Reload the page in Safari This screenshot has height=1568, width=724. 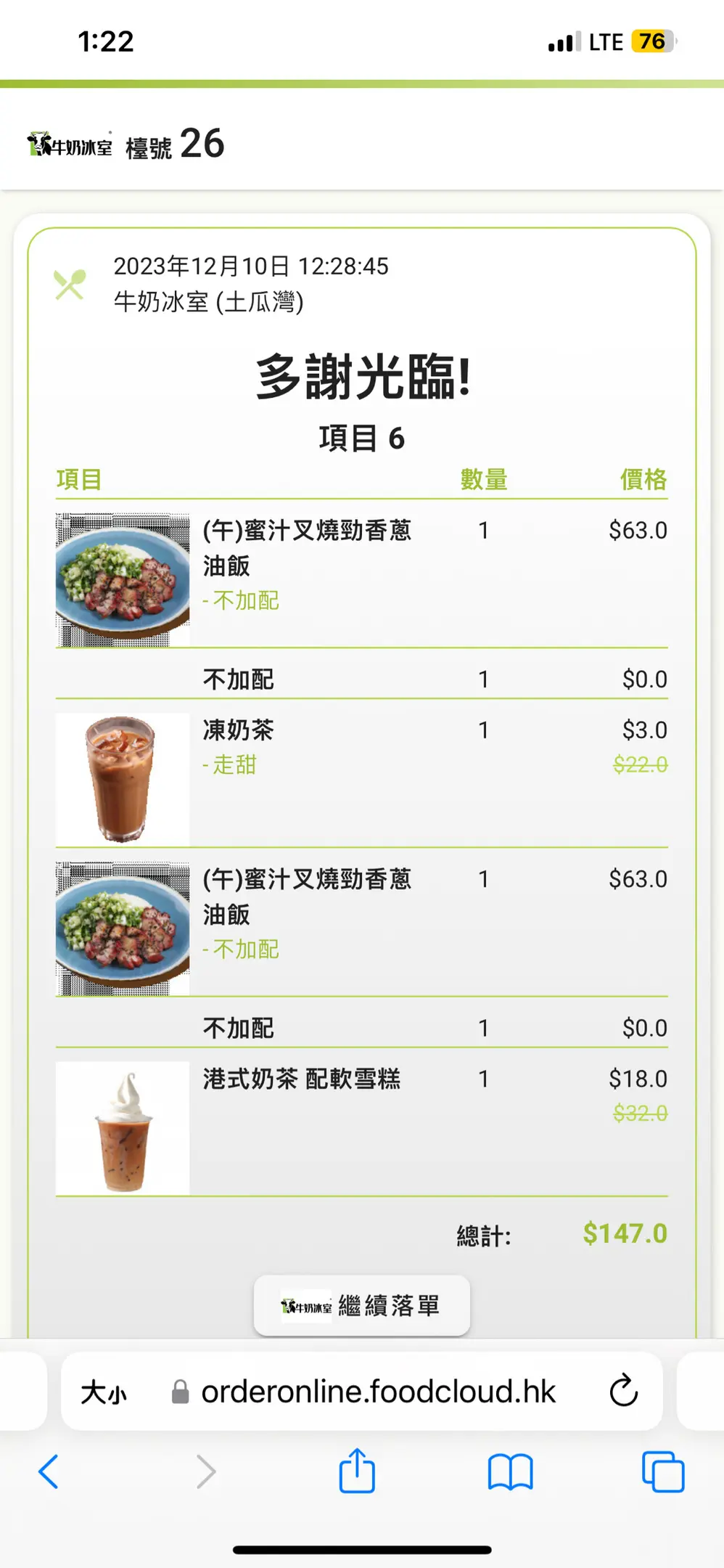[x=623, y=1391]
